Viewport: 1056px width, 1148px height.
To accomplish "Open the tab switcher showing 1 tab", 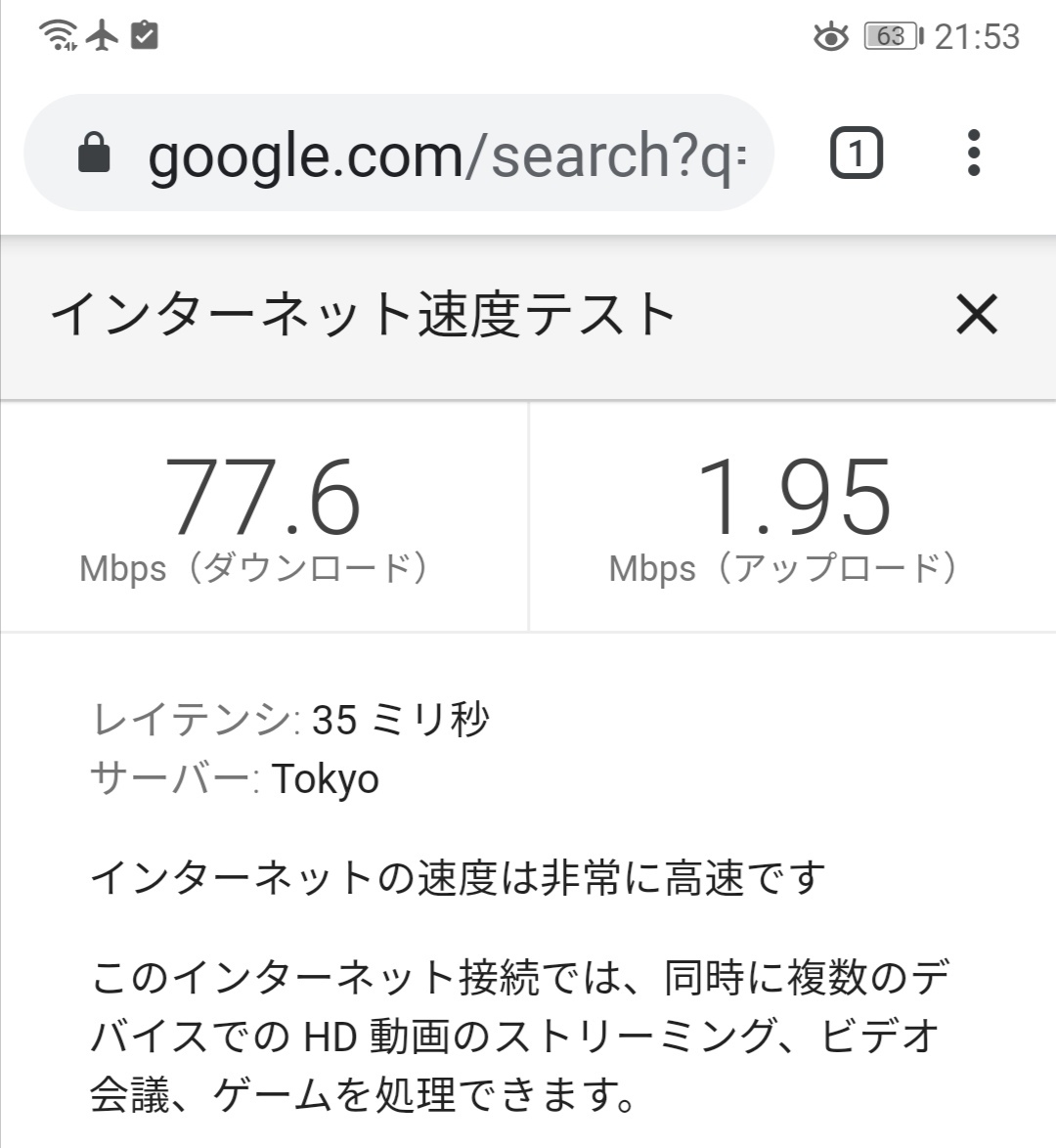I will click(x=857, y=154).
